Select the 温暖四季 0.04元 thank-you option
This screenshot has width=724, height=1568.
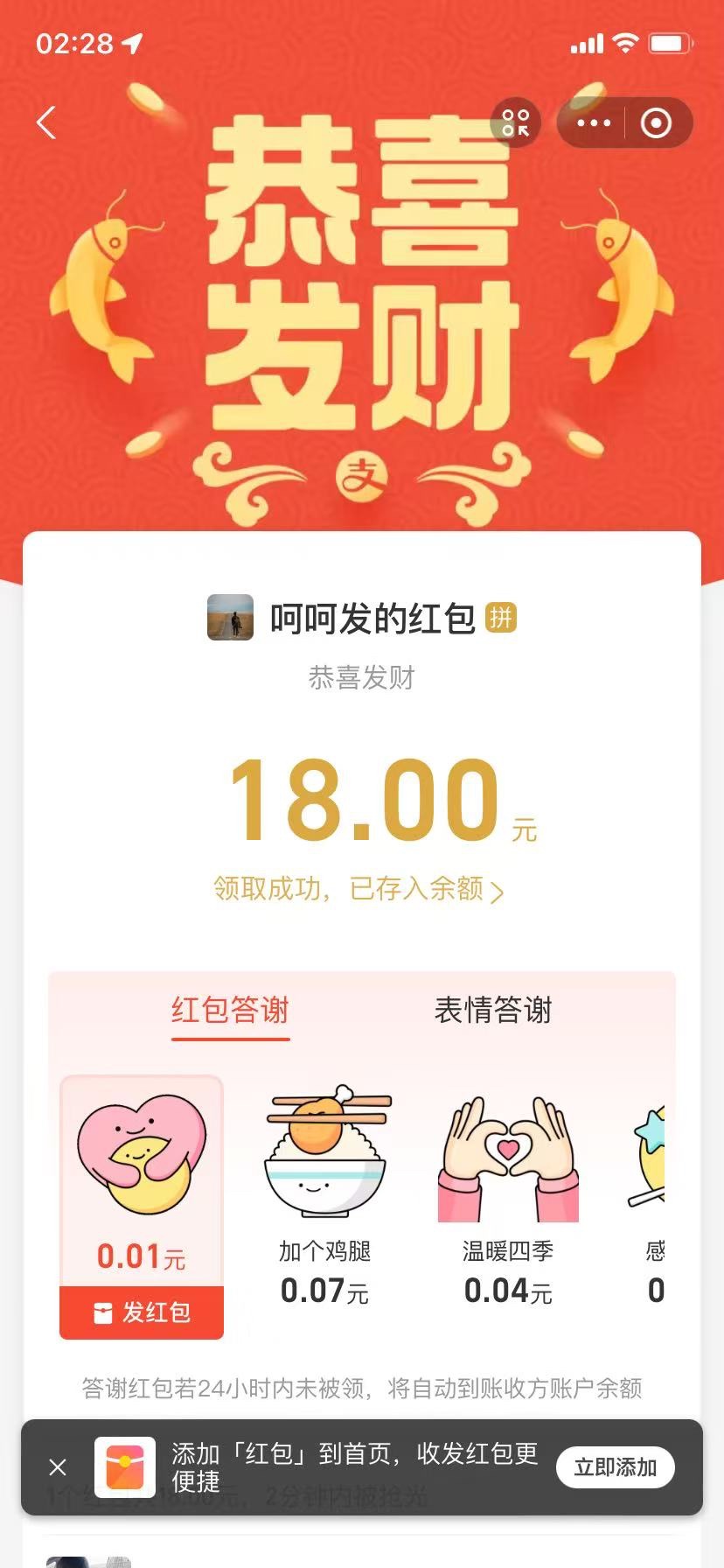click(508, 1199)
